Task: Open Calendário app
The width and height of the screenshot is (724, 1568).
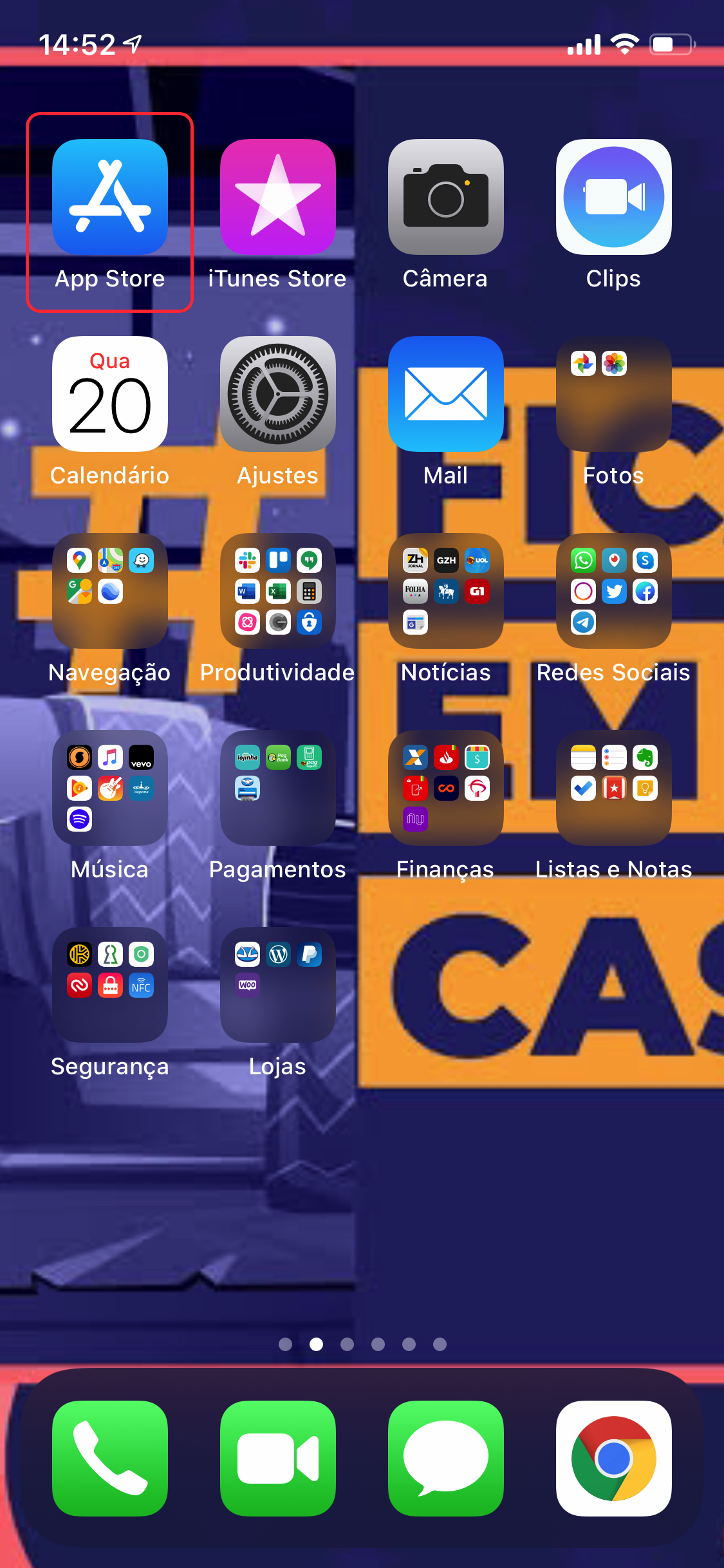Action: click(110, 394)
